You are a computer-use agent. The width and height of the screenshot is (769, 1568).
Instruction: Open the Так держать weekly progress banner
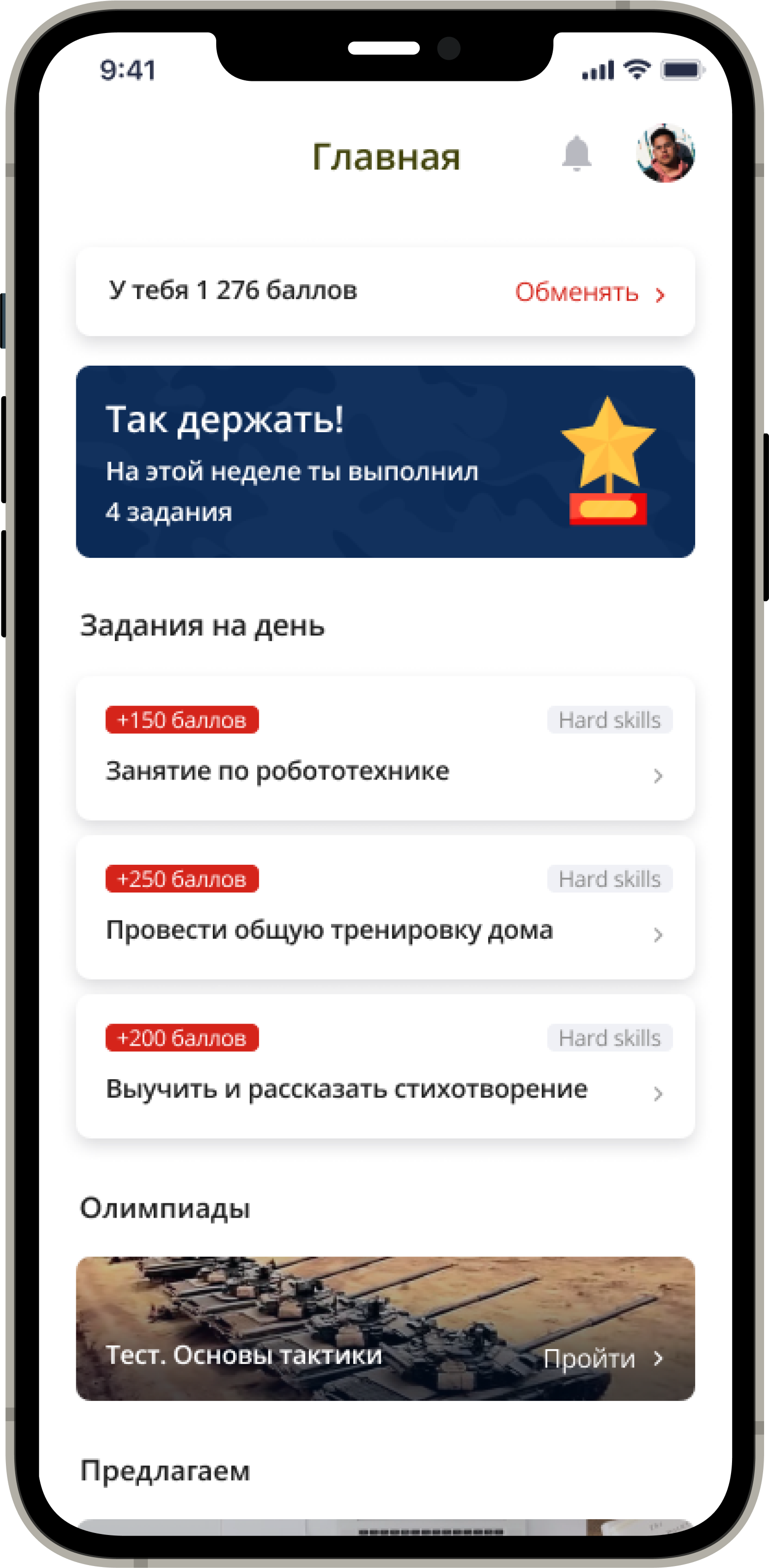384,461
